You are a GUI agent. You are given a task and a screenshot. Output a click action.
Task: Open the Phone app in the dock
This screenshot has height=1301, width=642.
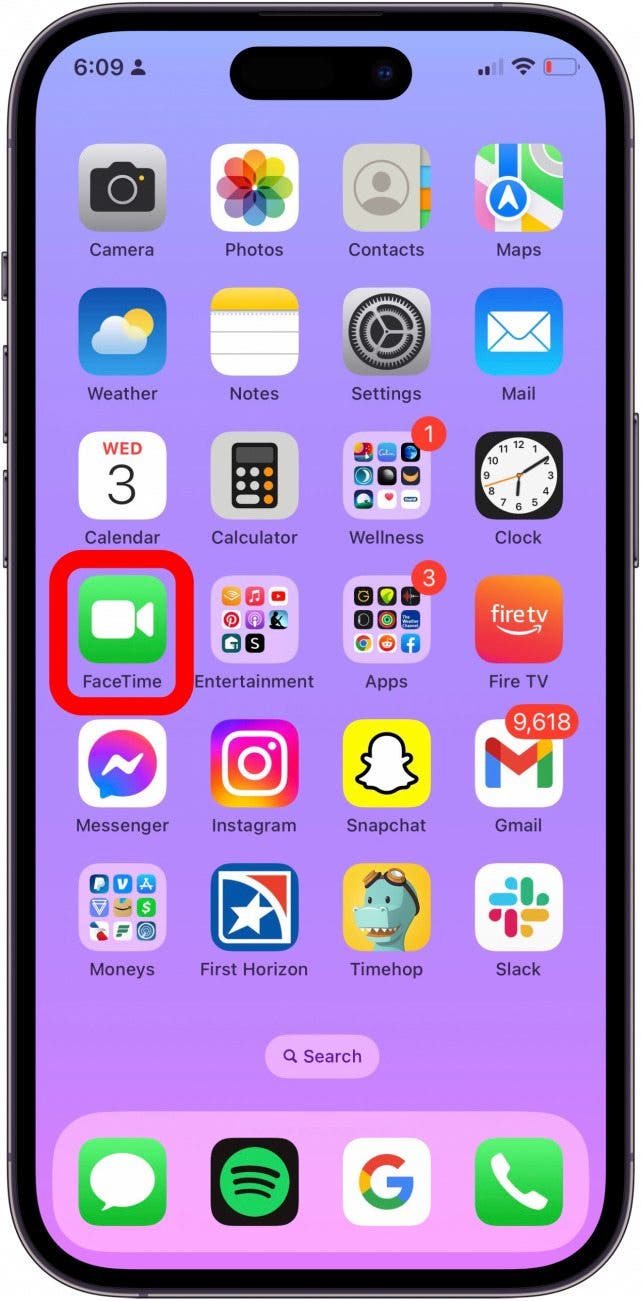point(518,1181)
